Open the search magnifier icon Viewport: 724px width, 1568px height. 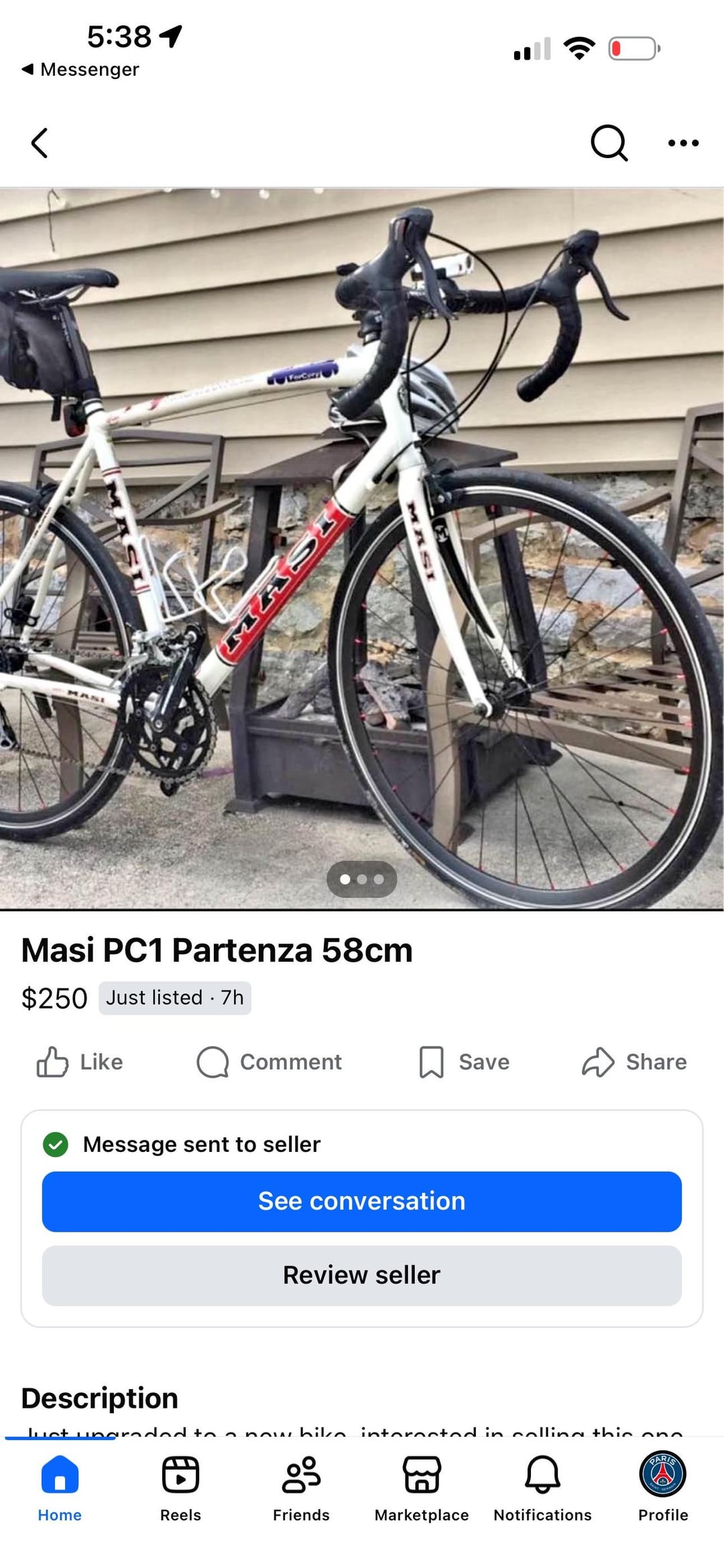coord(609,143)
